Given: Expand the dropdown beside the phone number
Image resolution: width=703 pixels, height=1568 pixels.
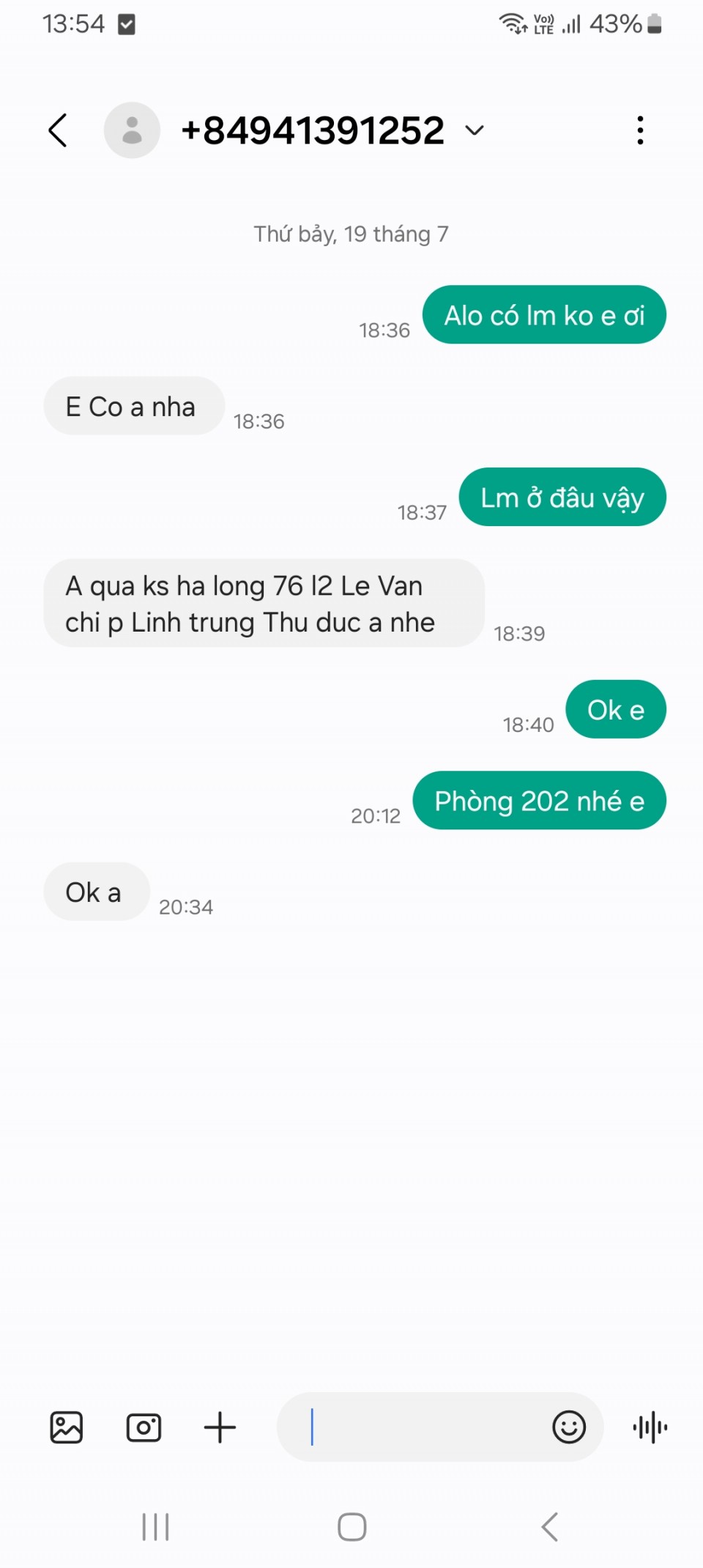Looking at the screenshot, I should pos(475,130).
